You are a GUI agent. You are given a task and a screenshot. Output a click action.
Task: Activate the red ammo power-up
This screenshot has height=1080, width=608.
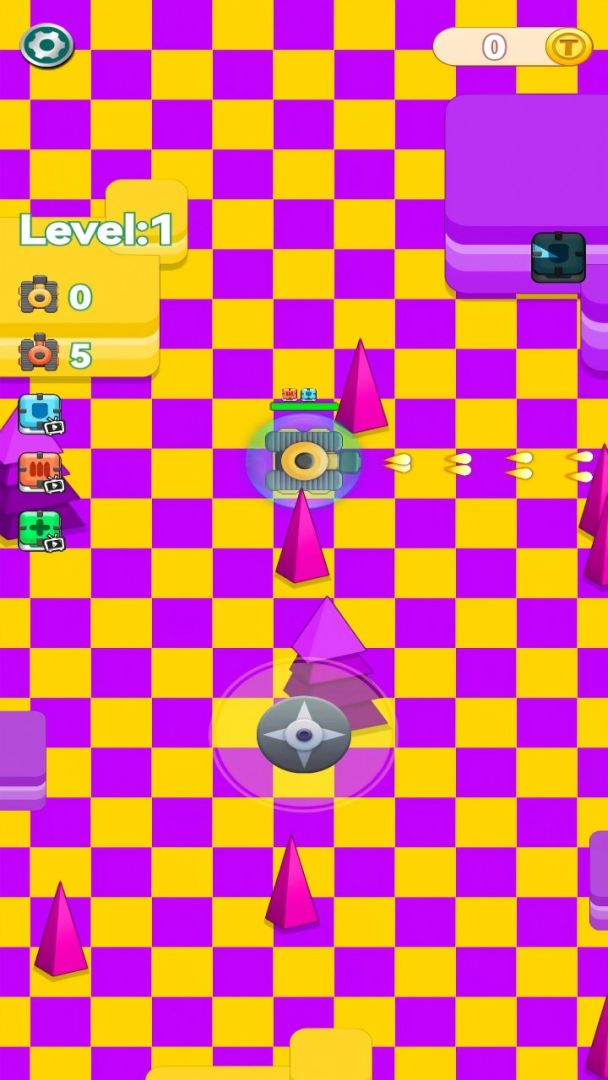(x=40, y=472)
